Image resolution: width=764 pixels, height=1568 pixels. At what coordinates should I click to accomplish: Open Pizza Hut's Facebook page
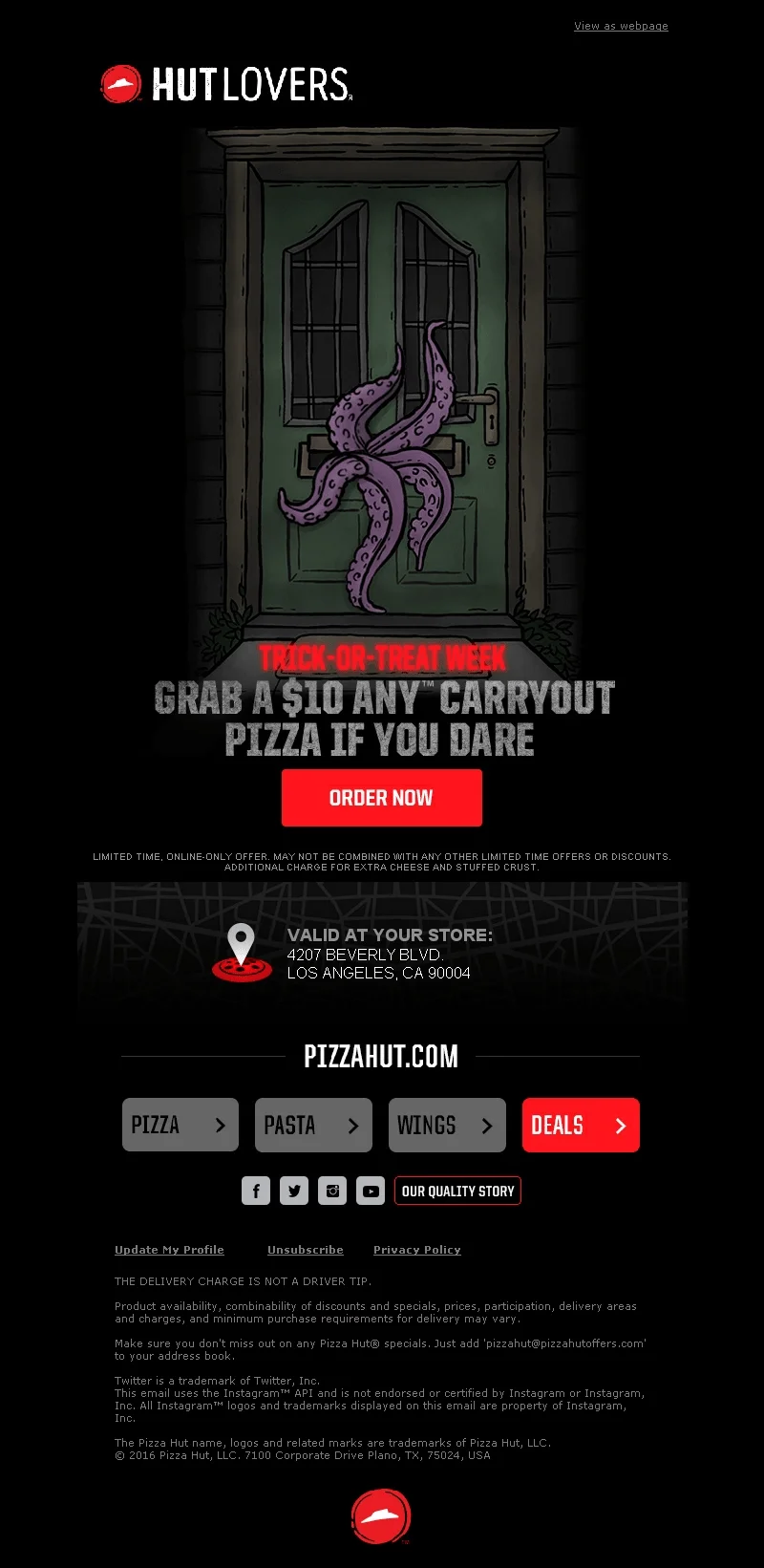(256, 1191)
